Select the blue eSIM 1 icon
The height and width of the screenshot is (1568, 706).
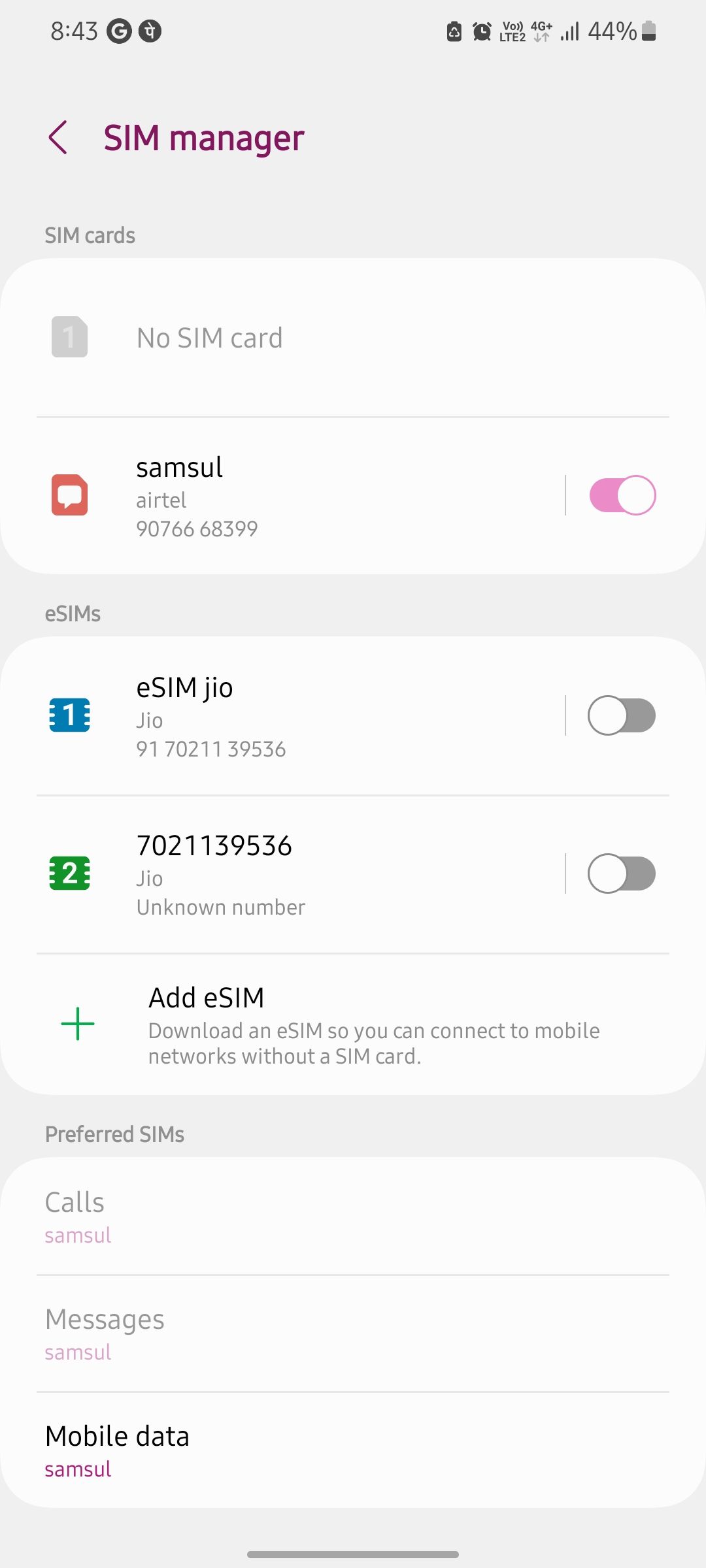point(69,716)
